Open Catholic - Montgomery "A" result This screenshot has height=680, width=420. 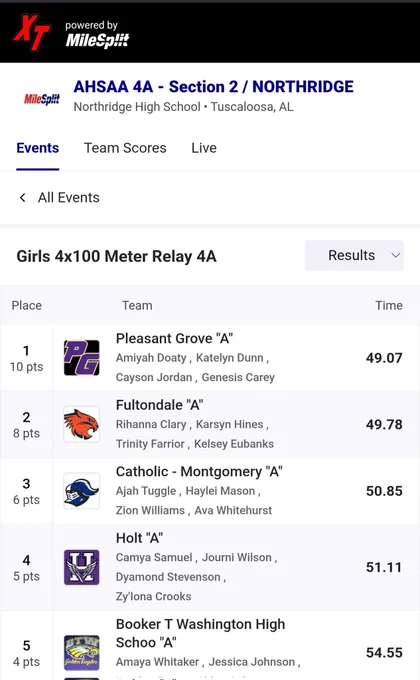pyautogui.click(x=210, y=491)
